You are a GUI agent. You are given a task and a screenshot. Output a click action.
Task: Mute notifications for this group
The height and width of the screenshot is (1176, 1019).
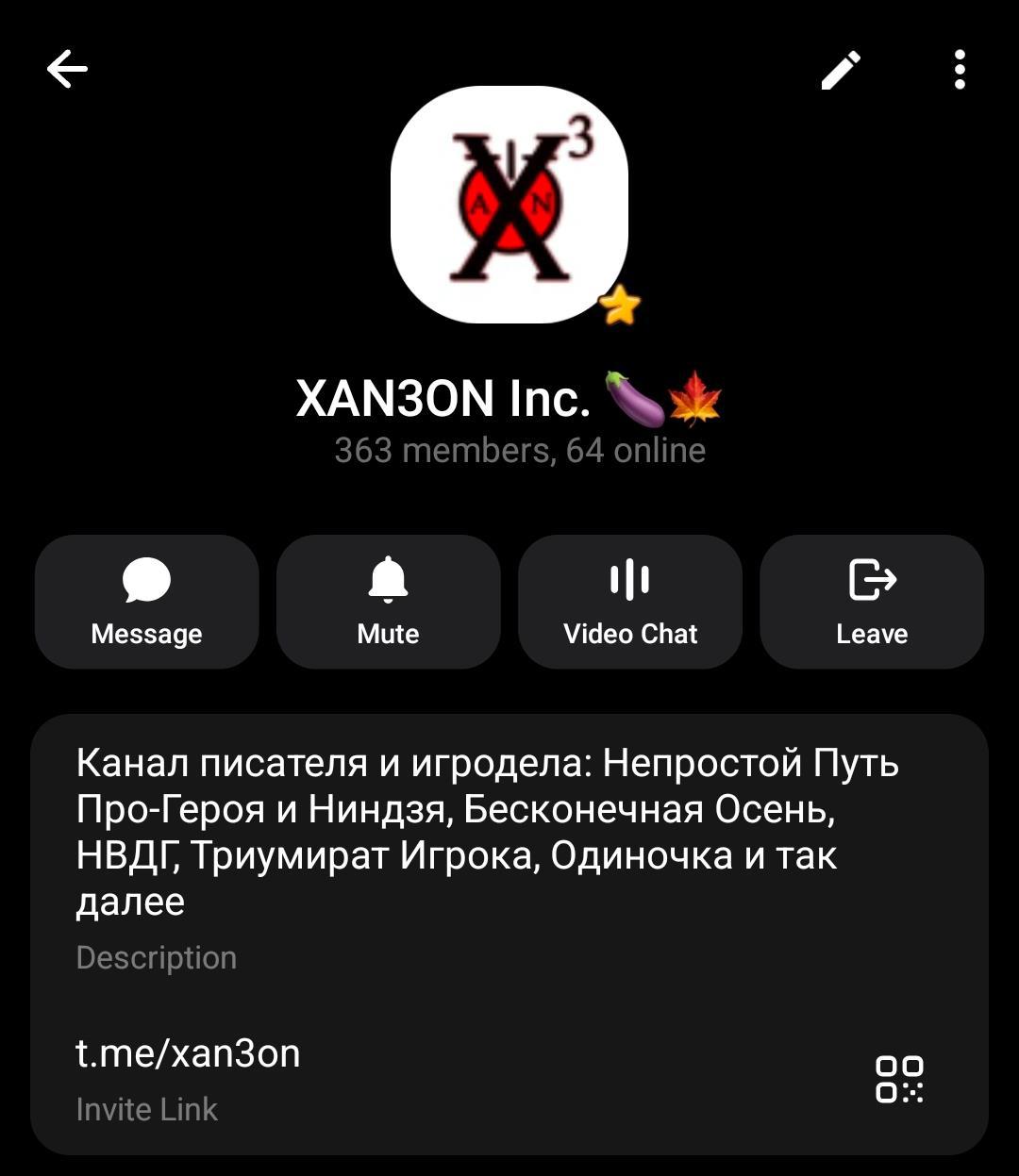point(388,602)
